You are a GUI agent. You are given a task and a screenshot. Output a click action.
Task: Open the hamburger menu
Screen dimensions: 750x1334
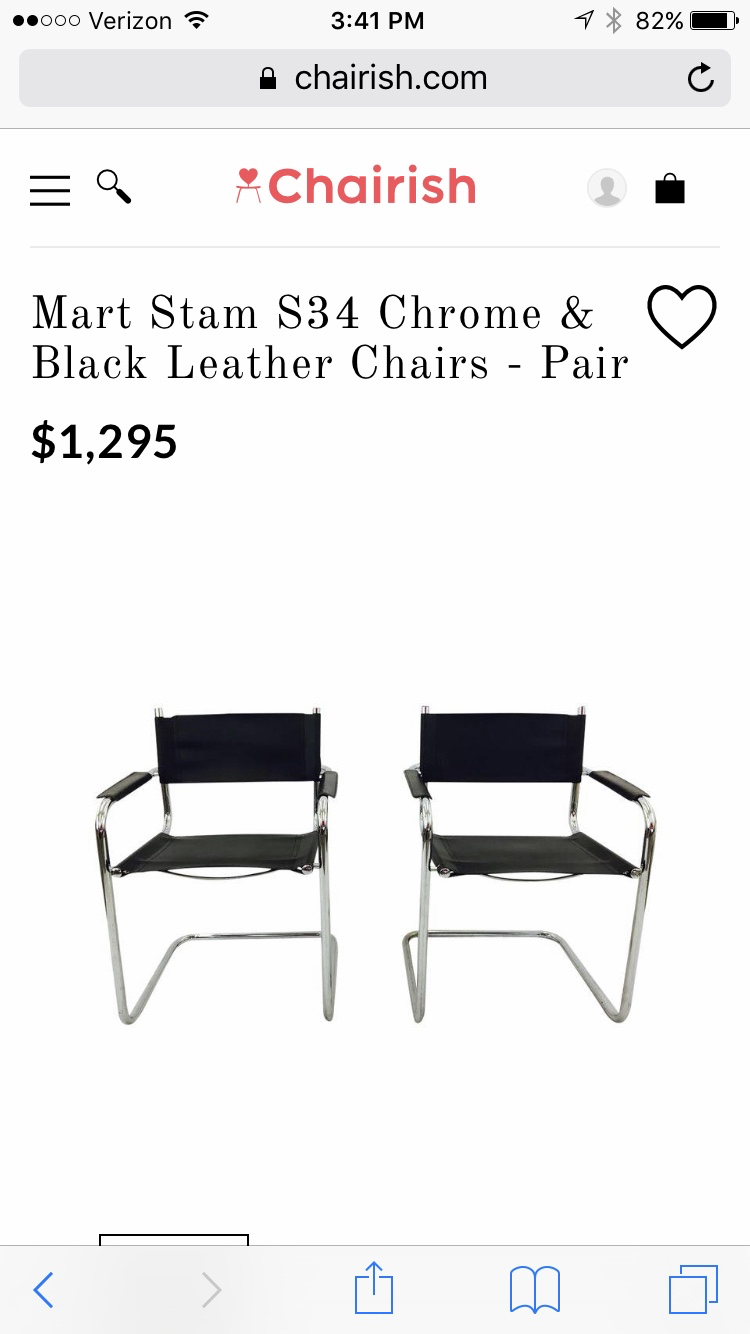50,190
